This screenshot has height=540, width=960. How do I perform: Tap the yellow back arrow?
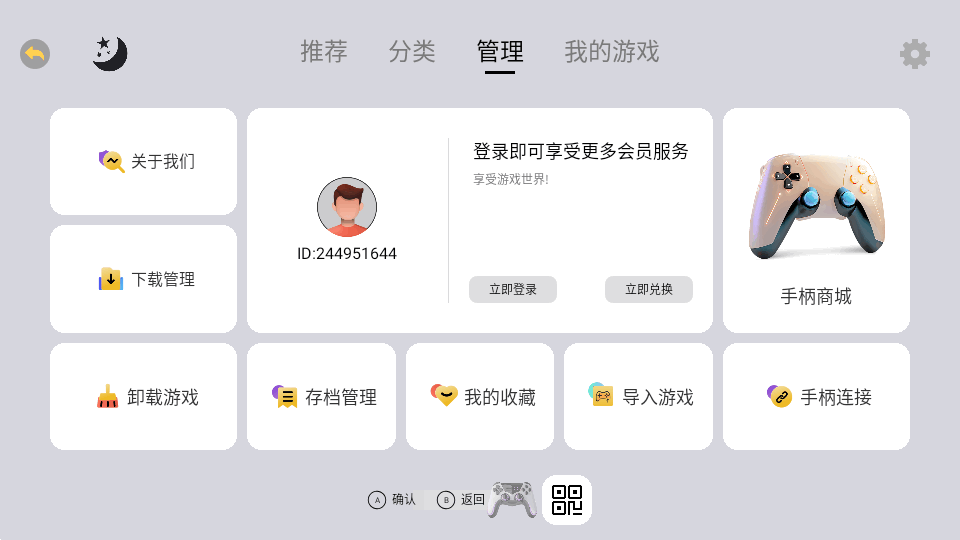(x=35, y=53)
